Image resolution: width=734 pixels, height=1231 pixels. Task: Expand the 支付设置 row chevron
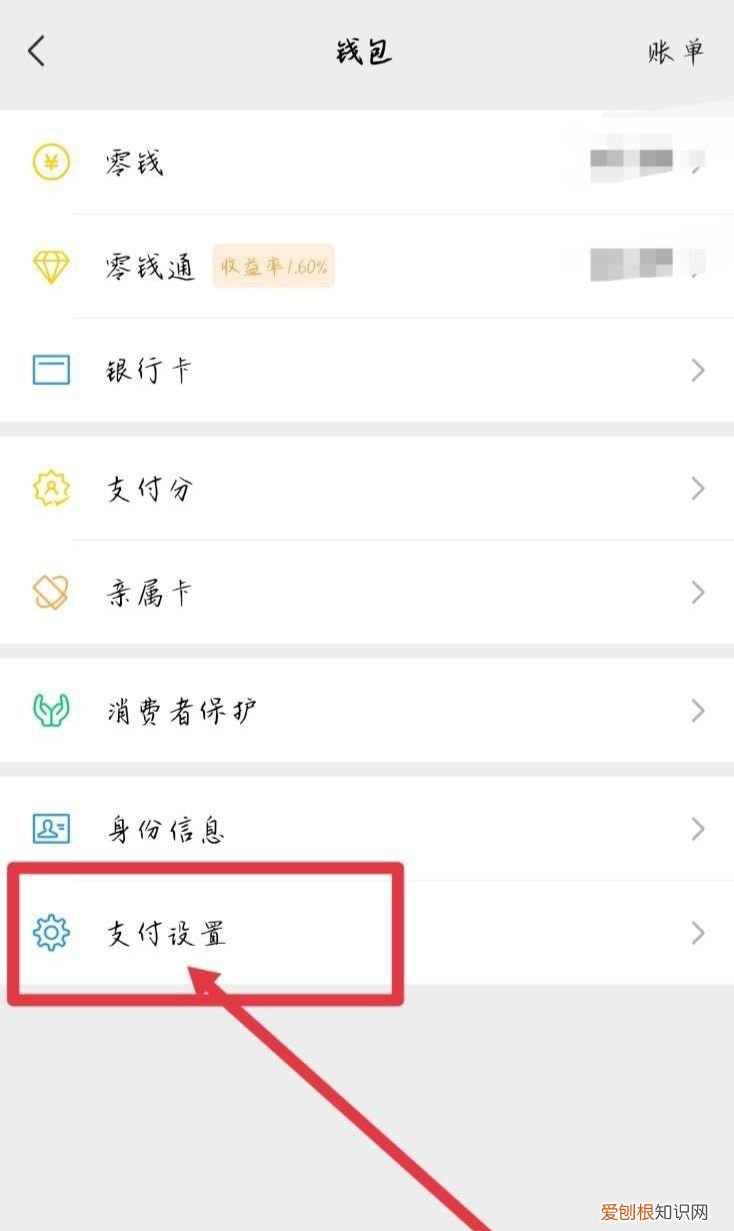coord(698,933)
